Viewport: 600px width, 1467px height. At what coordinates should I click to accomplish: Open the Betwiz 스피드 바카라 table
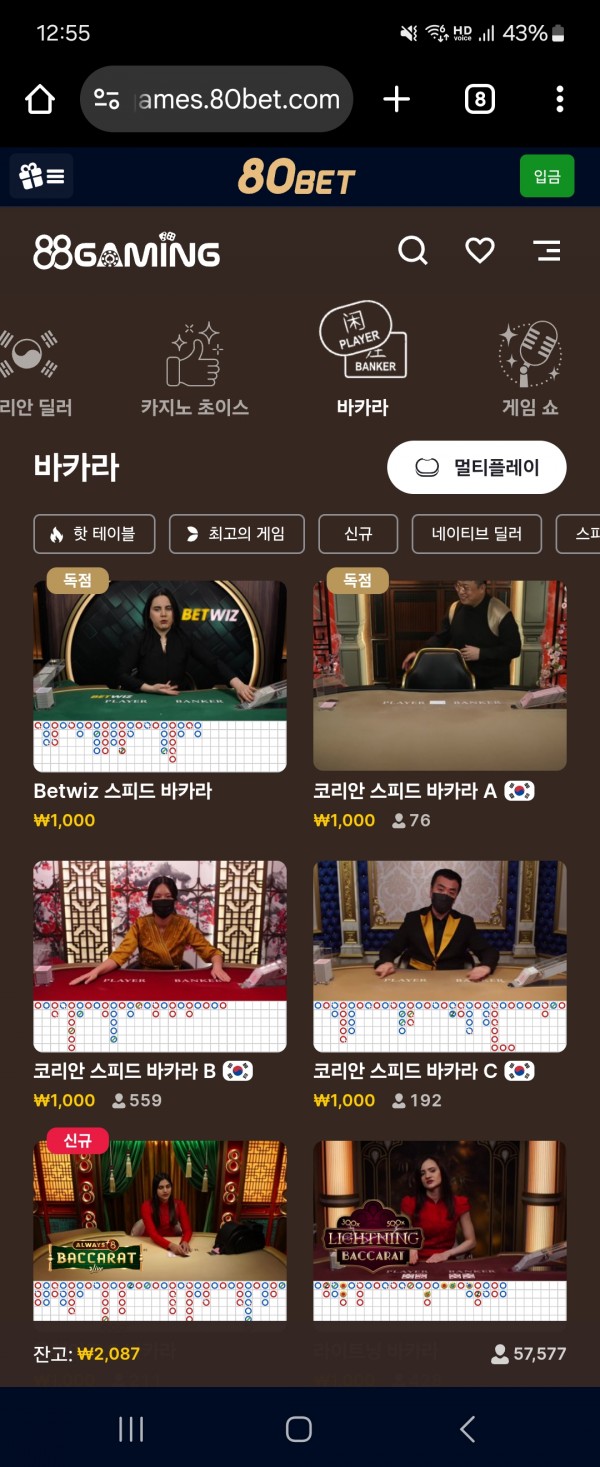tap(160, 676)
